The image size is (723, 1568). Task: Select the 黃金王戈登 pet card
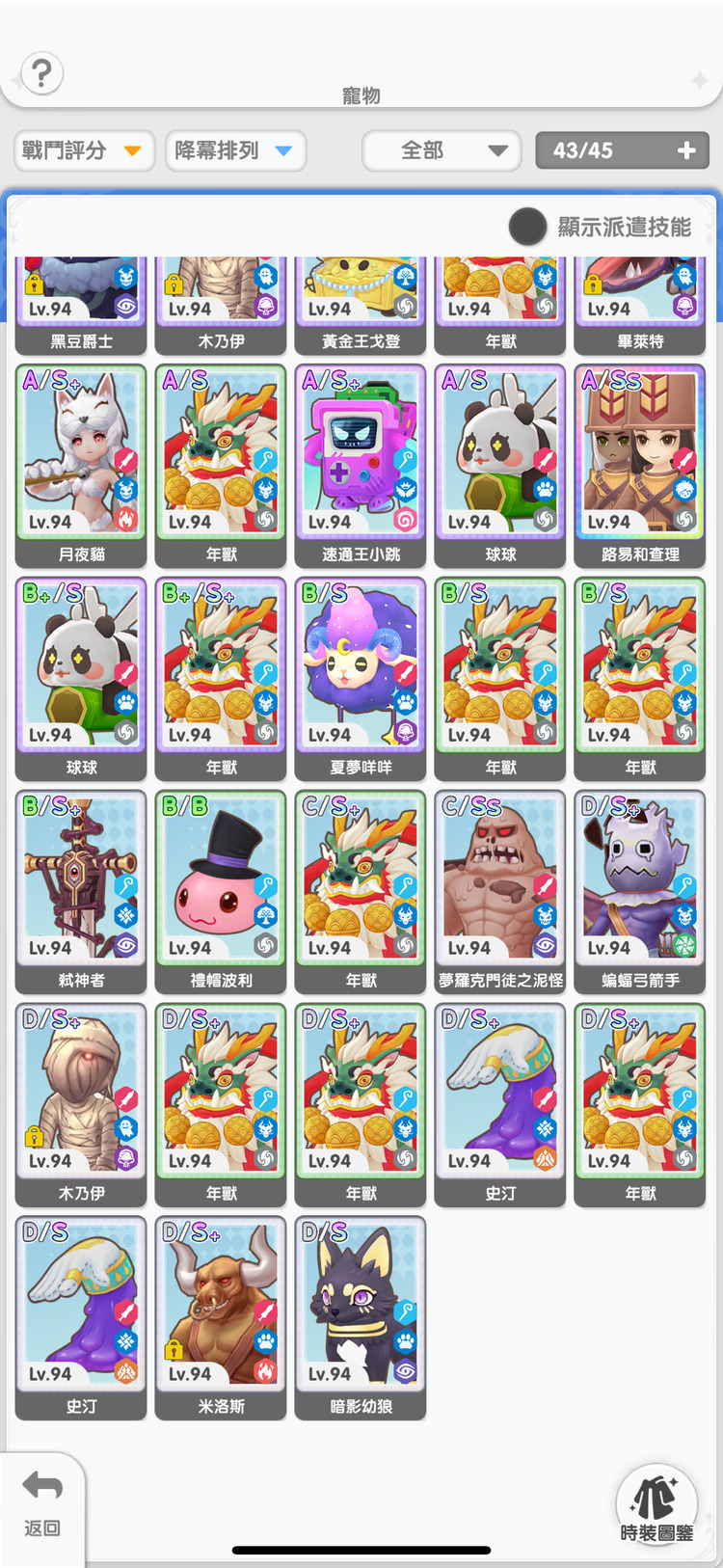click(x=361, y=304)
